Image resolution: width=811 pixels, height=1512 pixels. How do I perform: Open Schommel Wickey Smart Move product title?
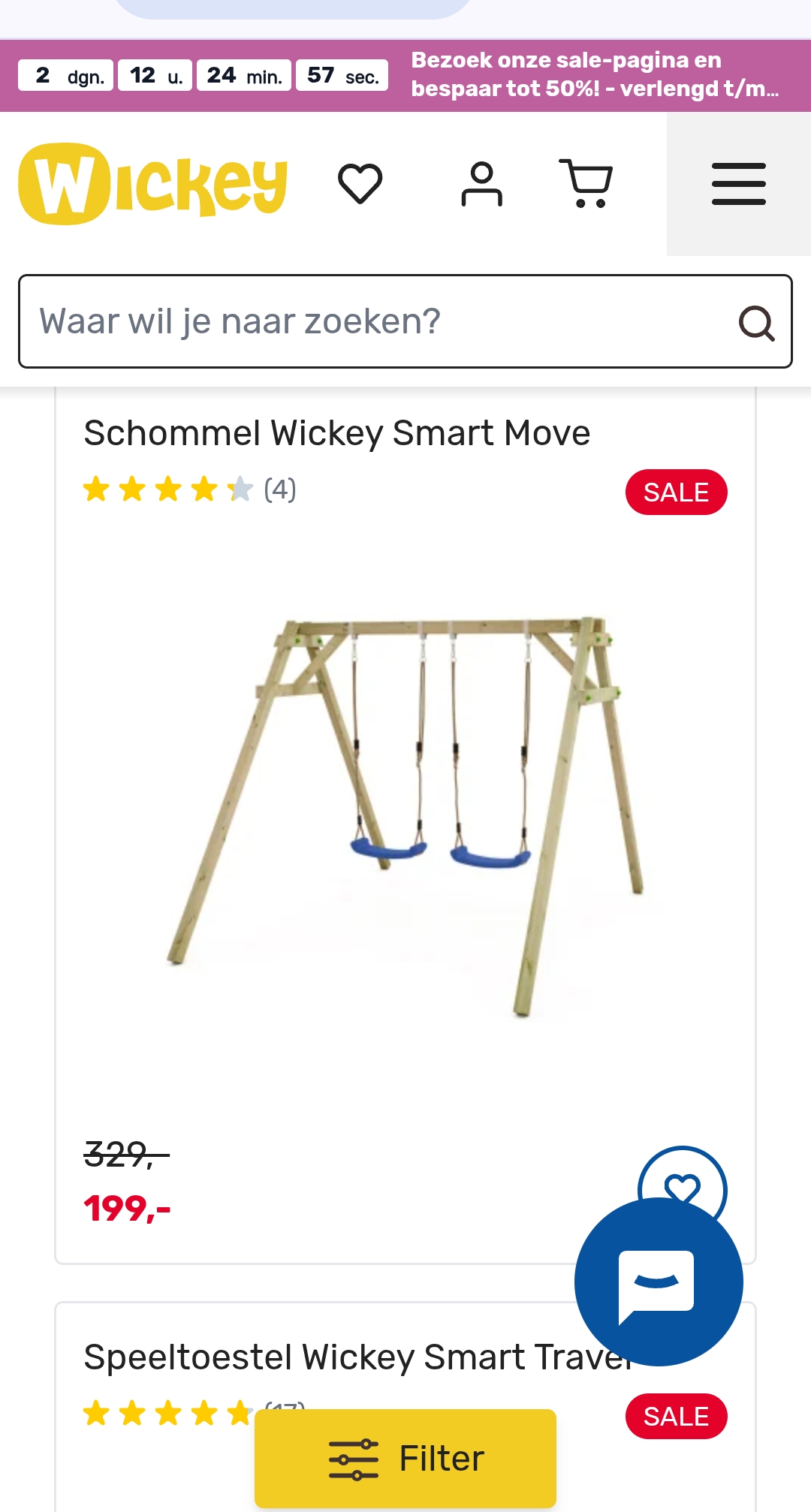336,432
